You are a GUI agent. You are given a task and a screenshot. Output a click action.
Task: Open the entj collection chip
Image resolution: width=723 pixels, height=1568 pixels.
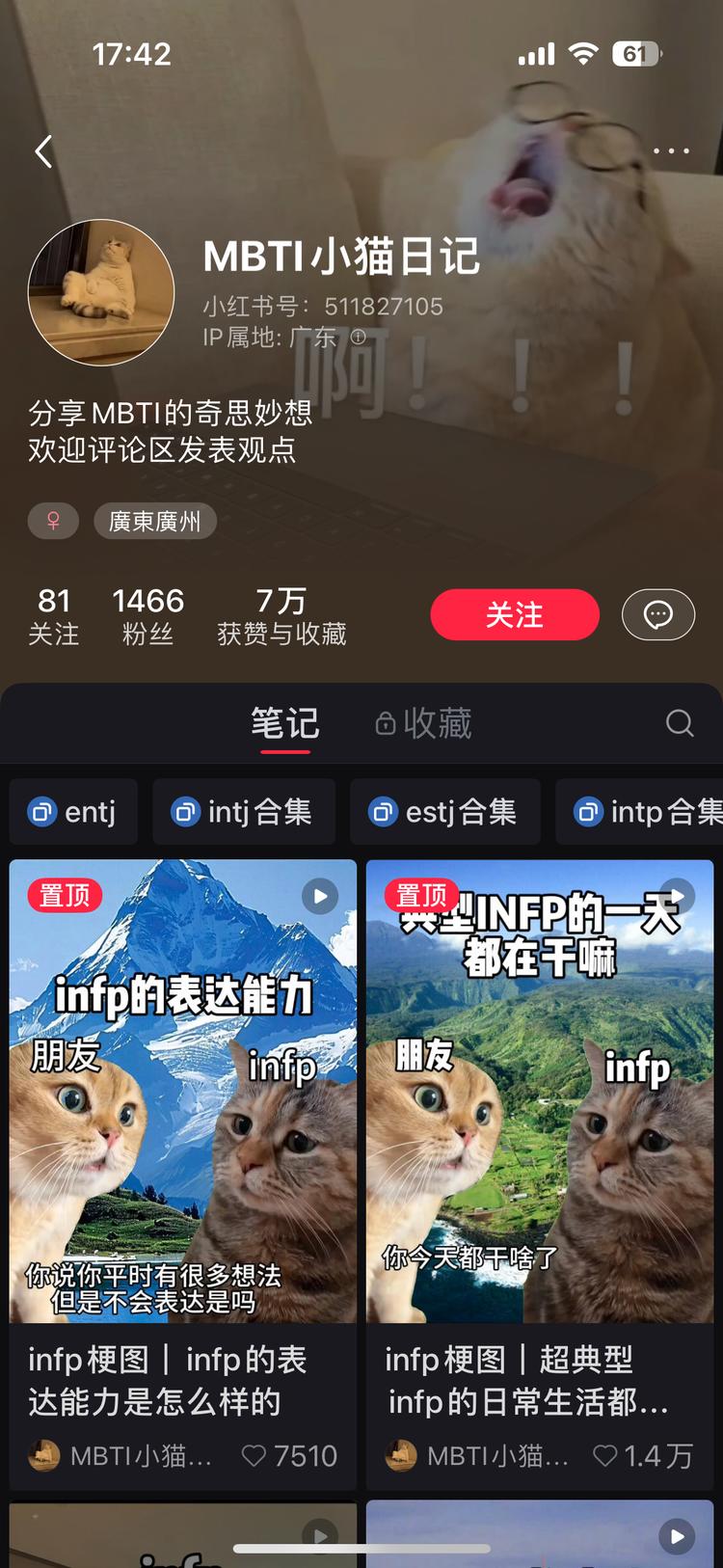point(73,812)
